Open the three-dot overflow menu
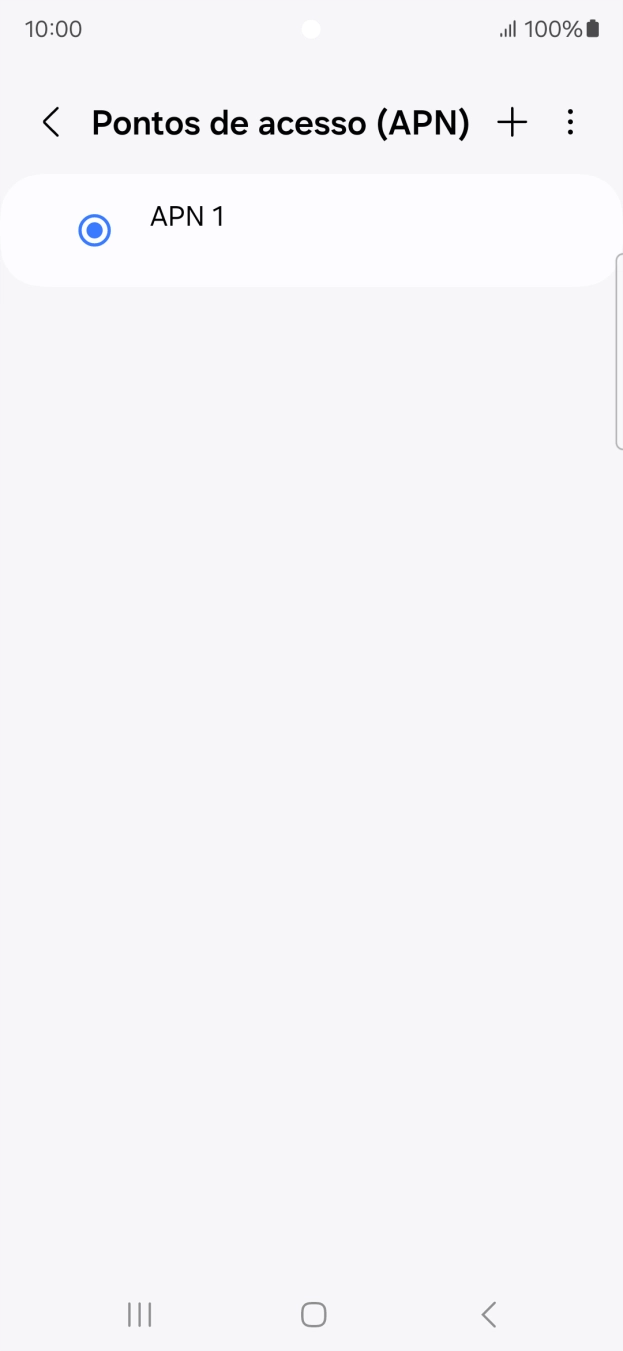 click(x=570, y=123)
